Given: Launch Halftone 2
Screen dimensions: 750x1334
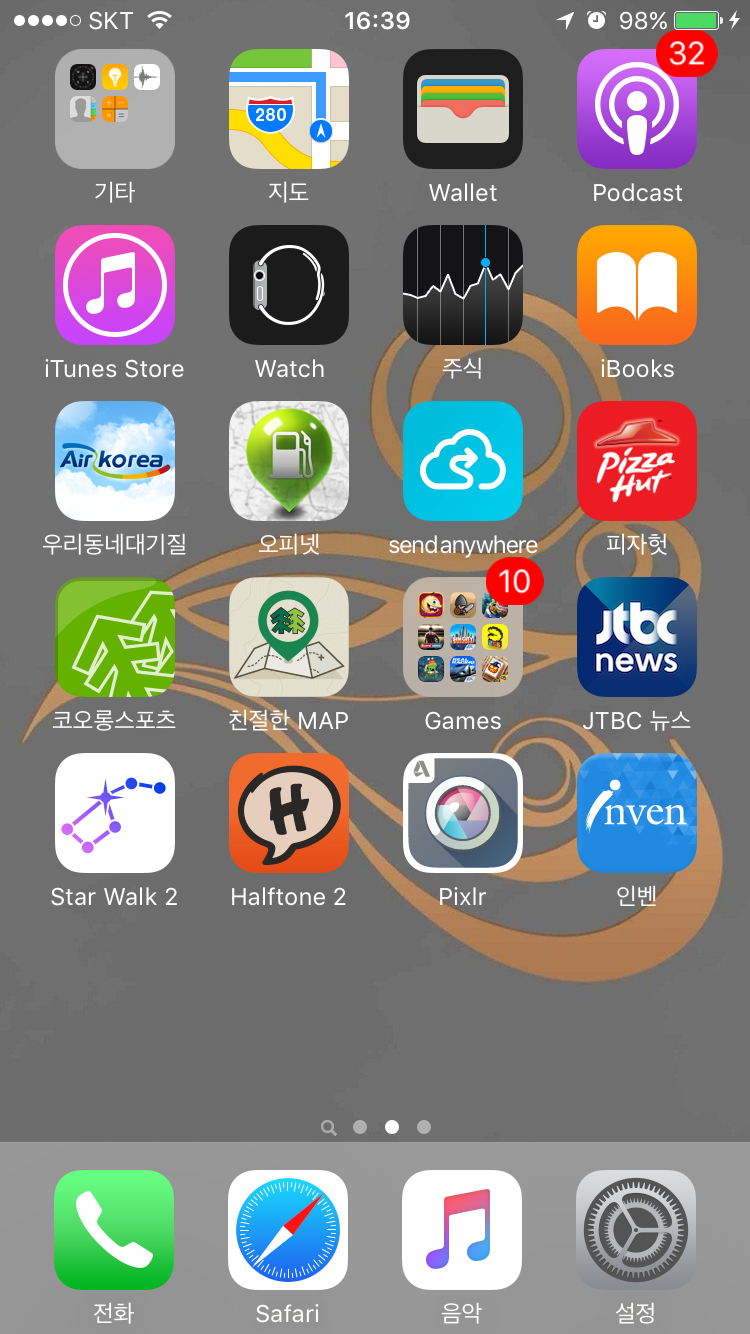Looking at the screenshot, I should click(x=289, y=813).
